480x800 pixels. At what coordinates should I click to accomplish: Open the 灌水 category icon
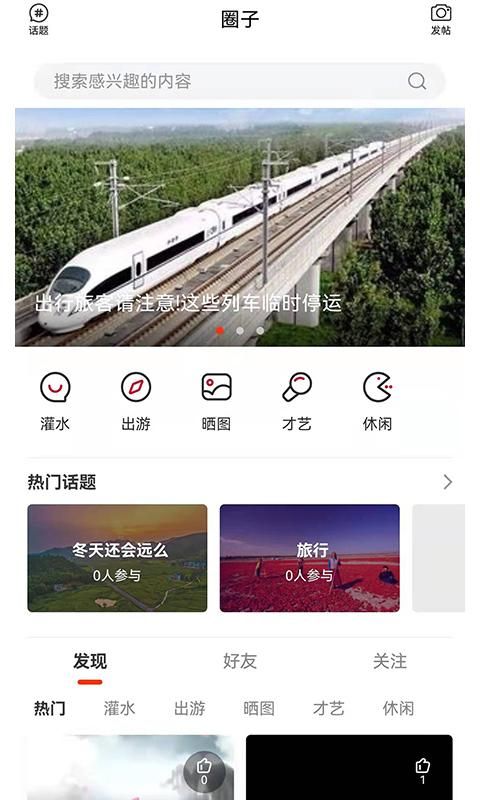click(x=55, y=401)
